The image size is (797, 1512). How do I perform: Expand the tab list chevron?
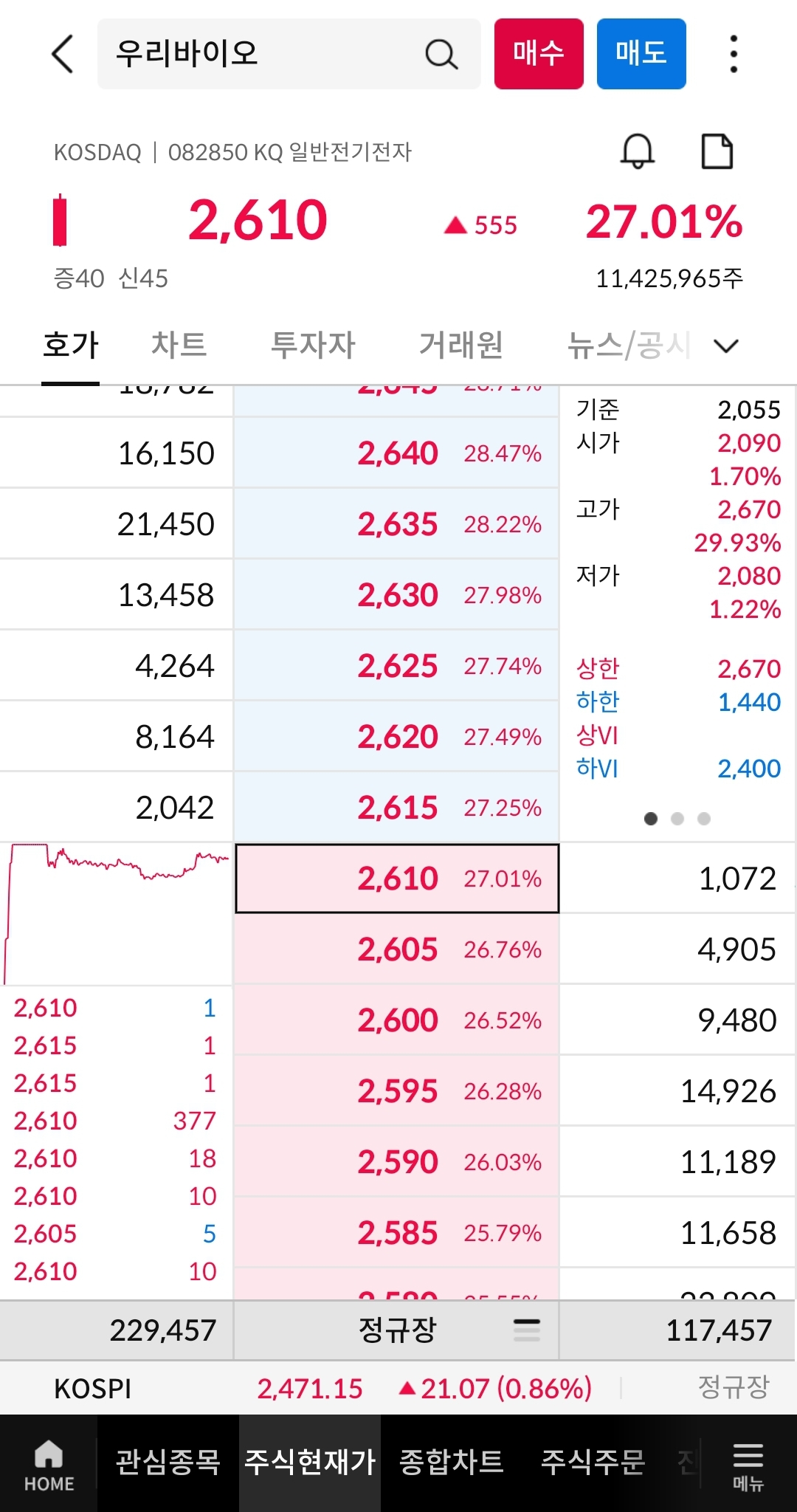coord(726,346)
